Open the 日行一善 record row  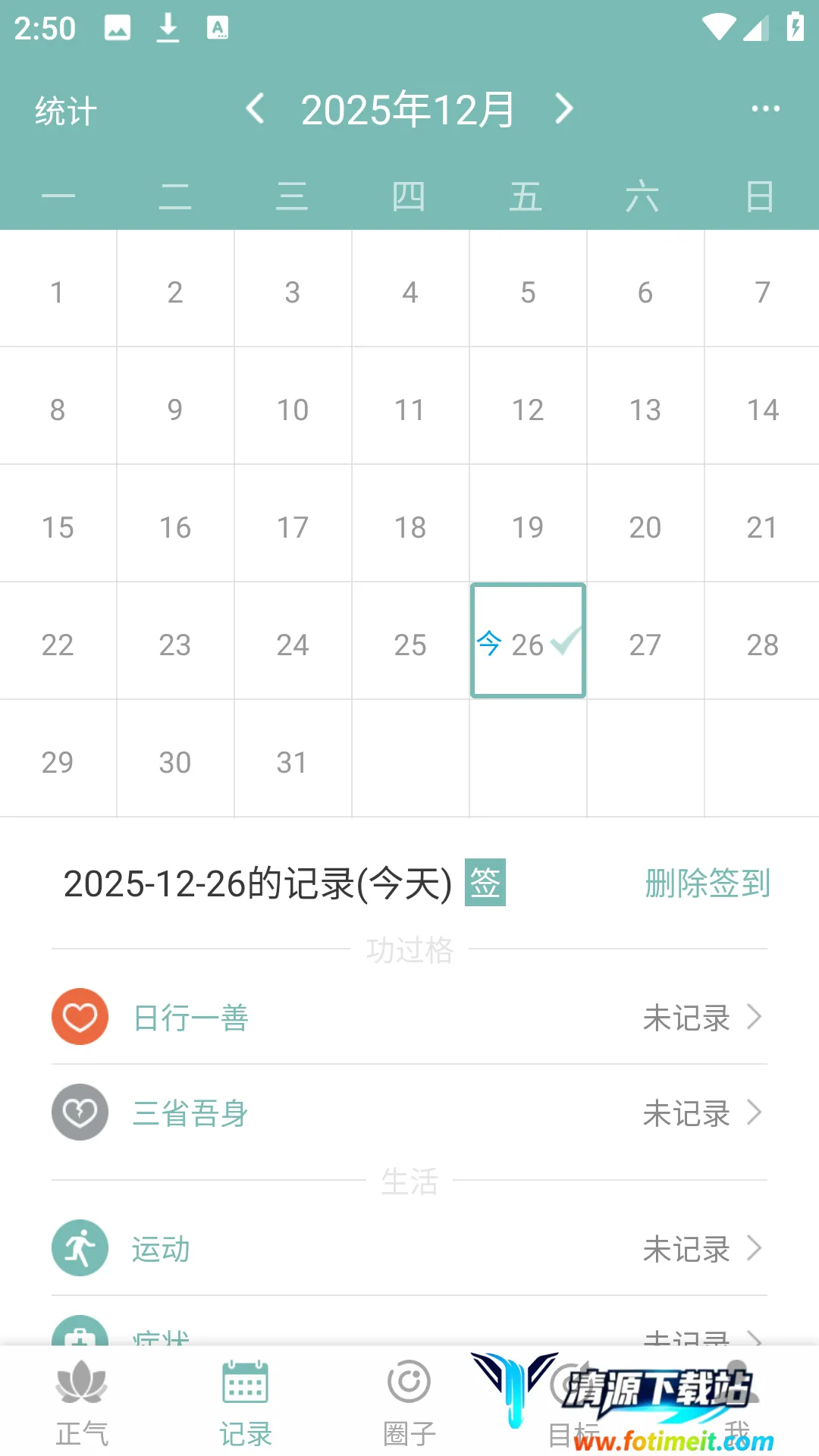point(409,1017)
